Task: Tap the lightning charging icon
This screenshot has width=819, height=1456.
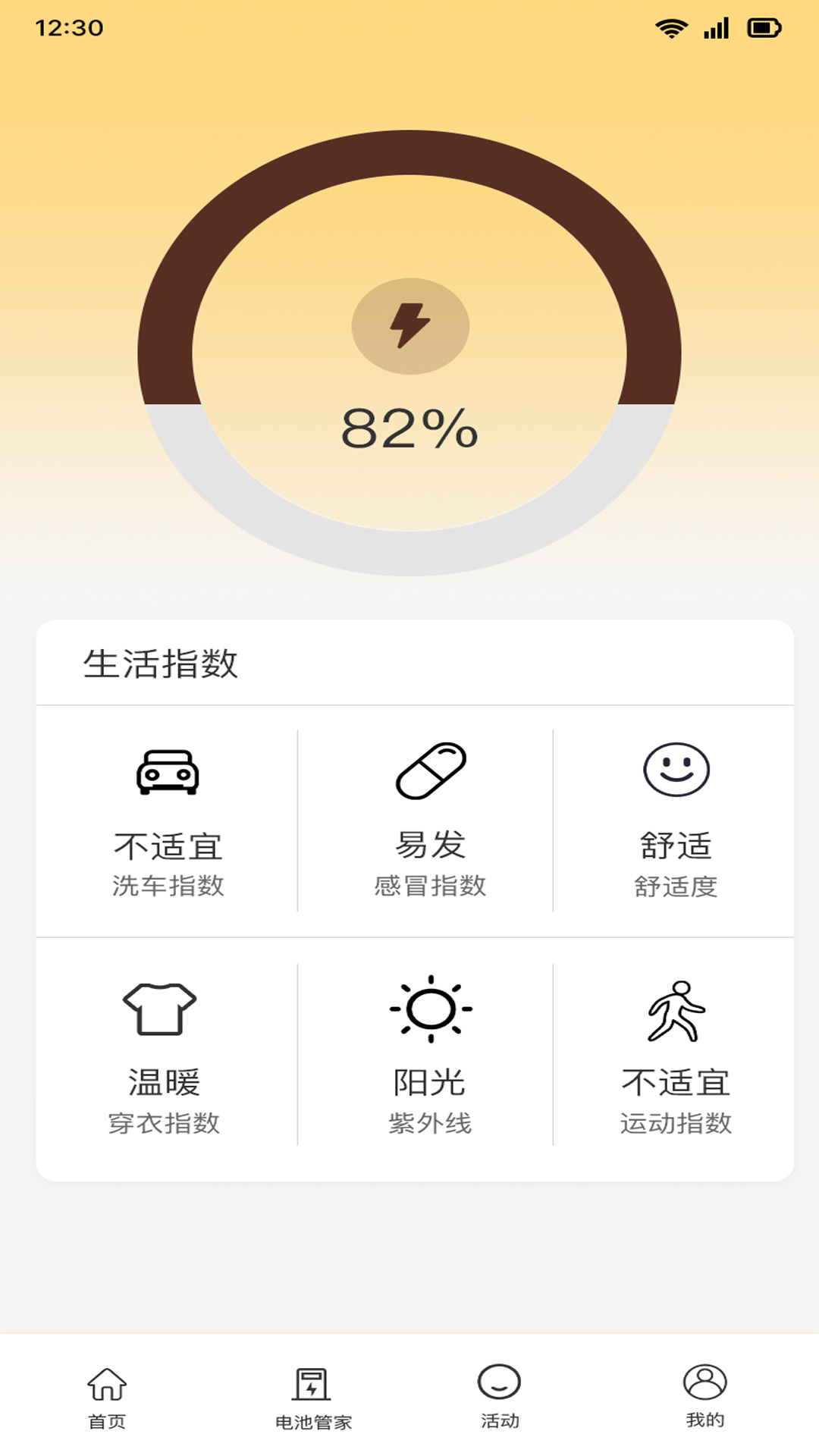Action: coord(410,326)
